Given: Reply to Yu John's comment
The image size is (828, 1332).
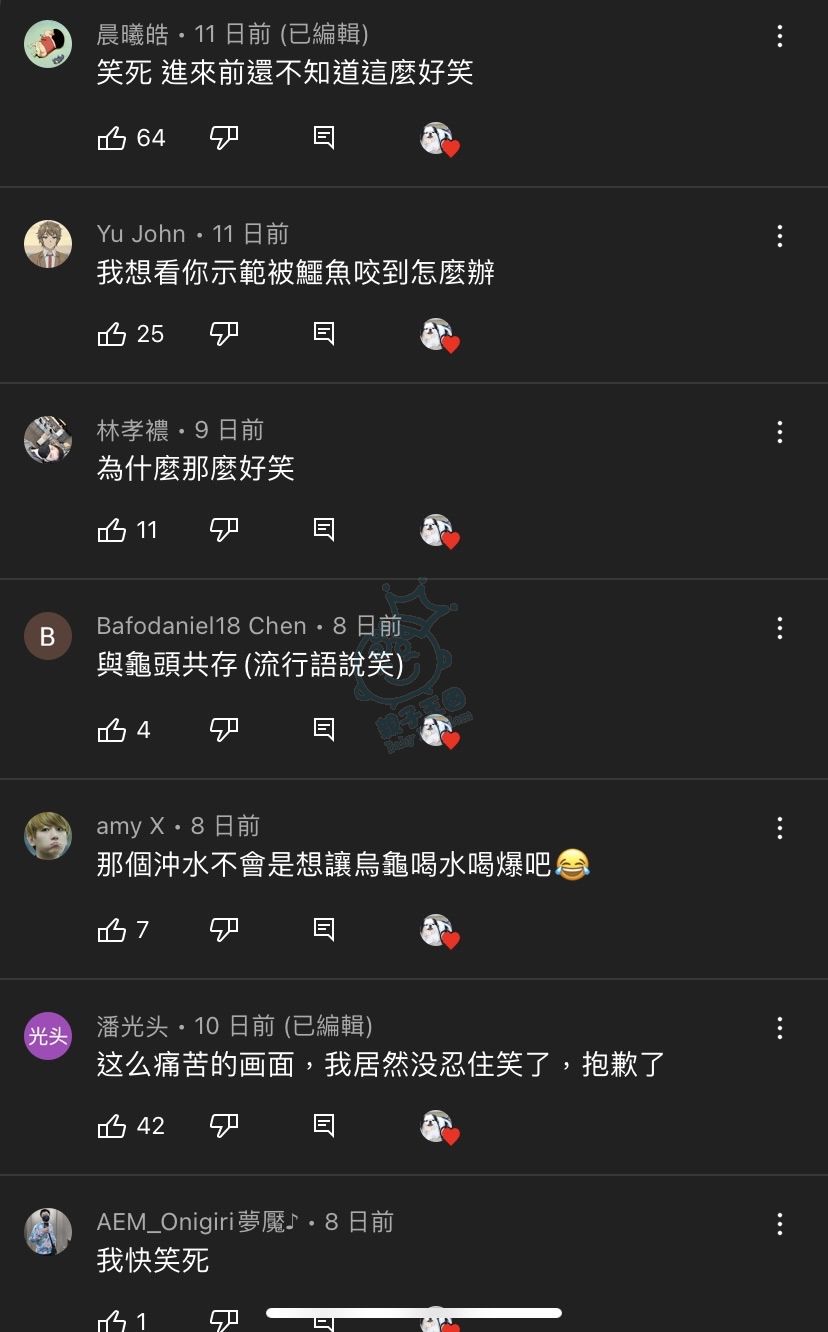Looking at the screenshot, I should tap(324, 333).
